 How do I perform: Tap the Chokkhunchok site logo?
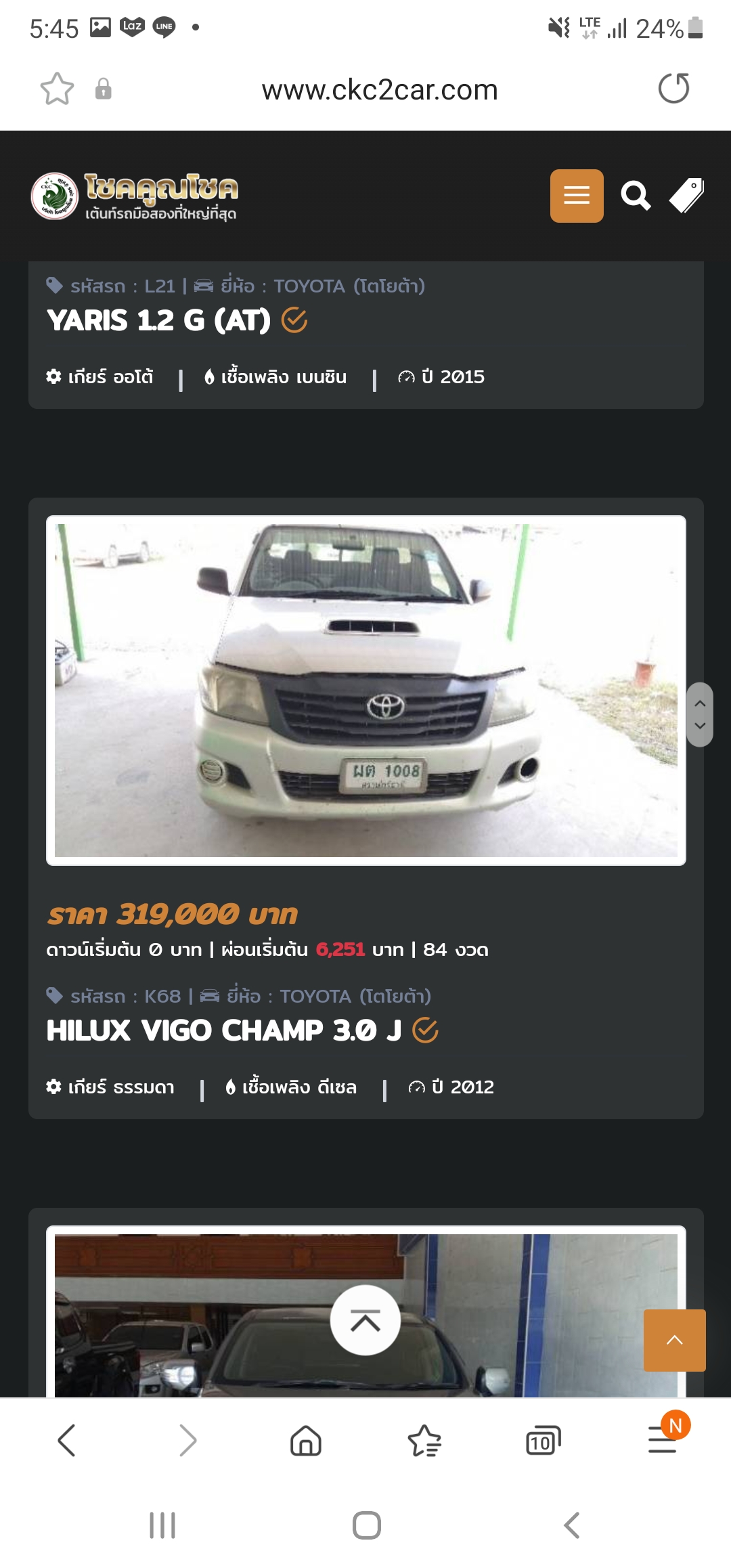click(135, 196)
